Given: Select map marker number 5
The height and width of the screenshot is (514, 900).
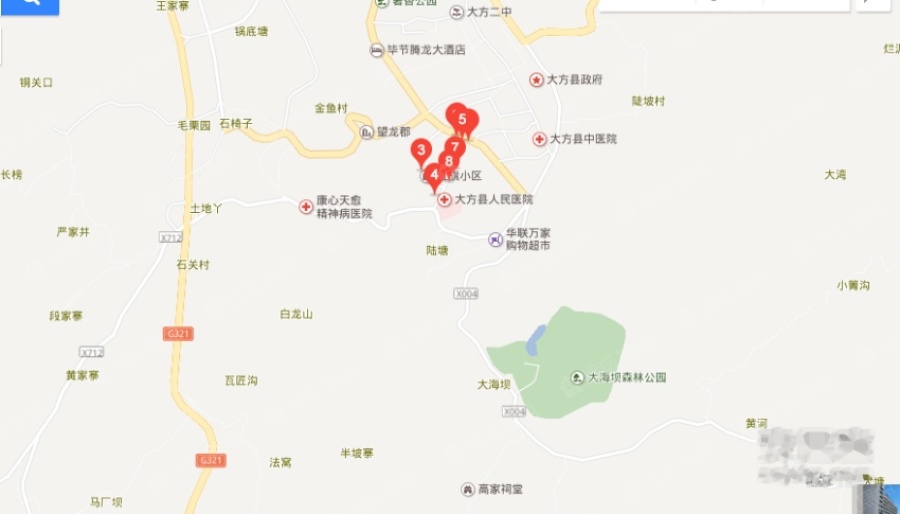Looking at the screenshot, I should point(463,119).
